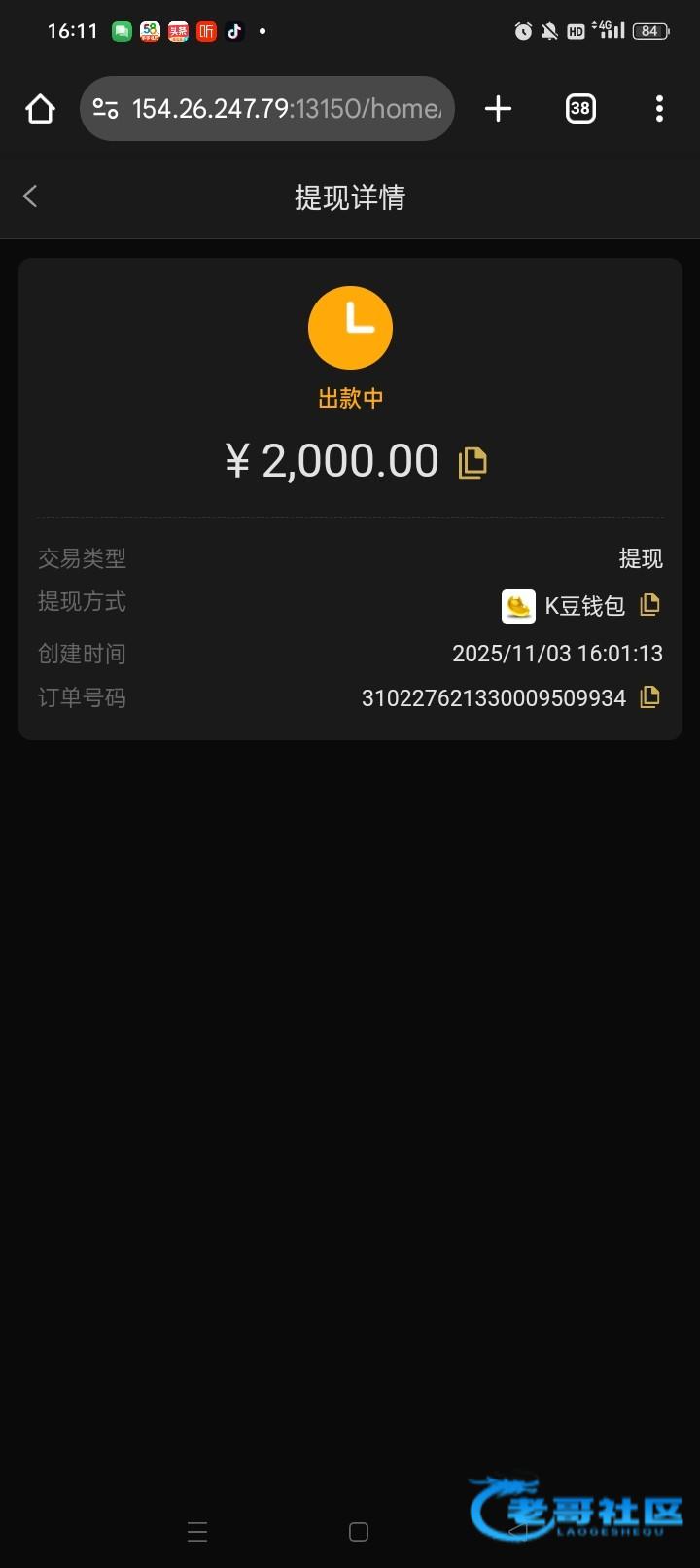Go back from the 提现详情 page

tap(30, 196)
